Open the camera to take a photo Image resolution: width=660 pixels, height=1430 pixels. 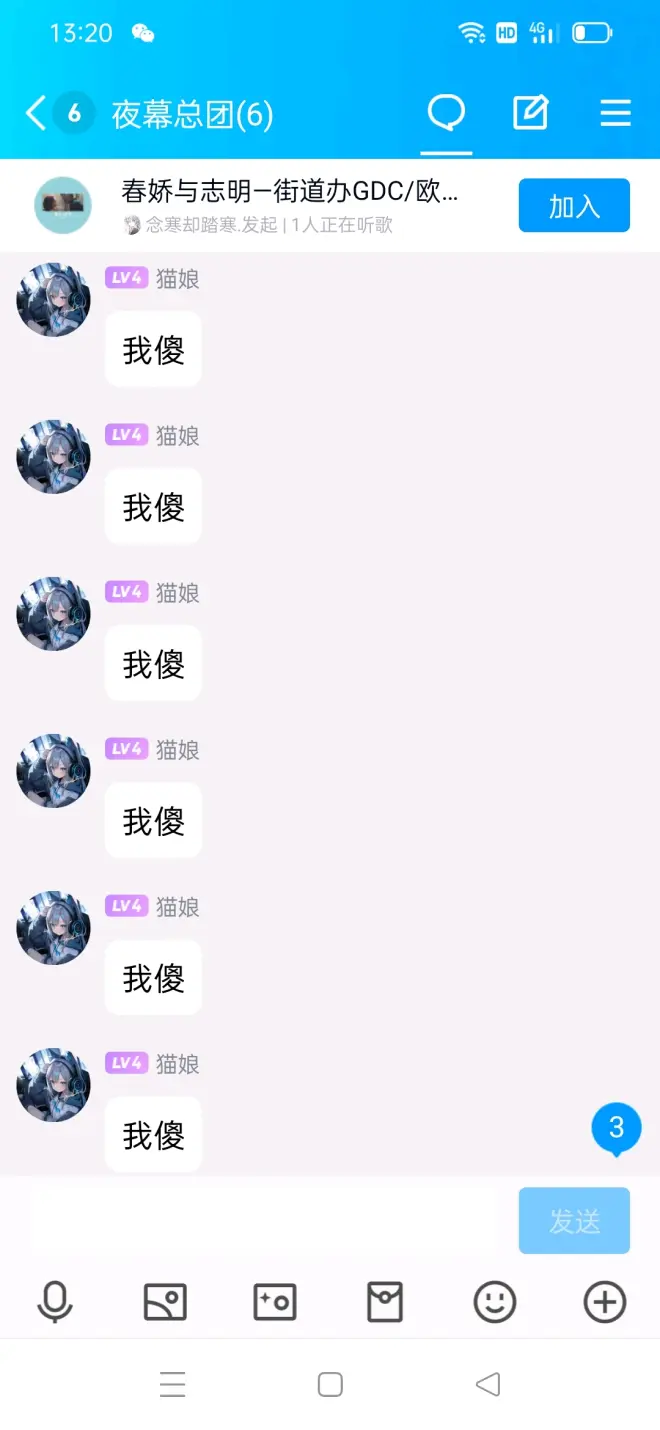[x=275, y=1302]
